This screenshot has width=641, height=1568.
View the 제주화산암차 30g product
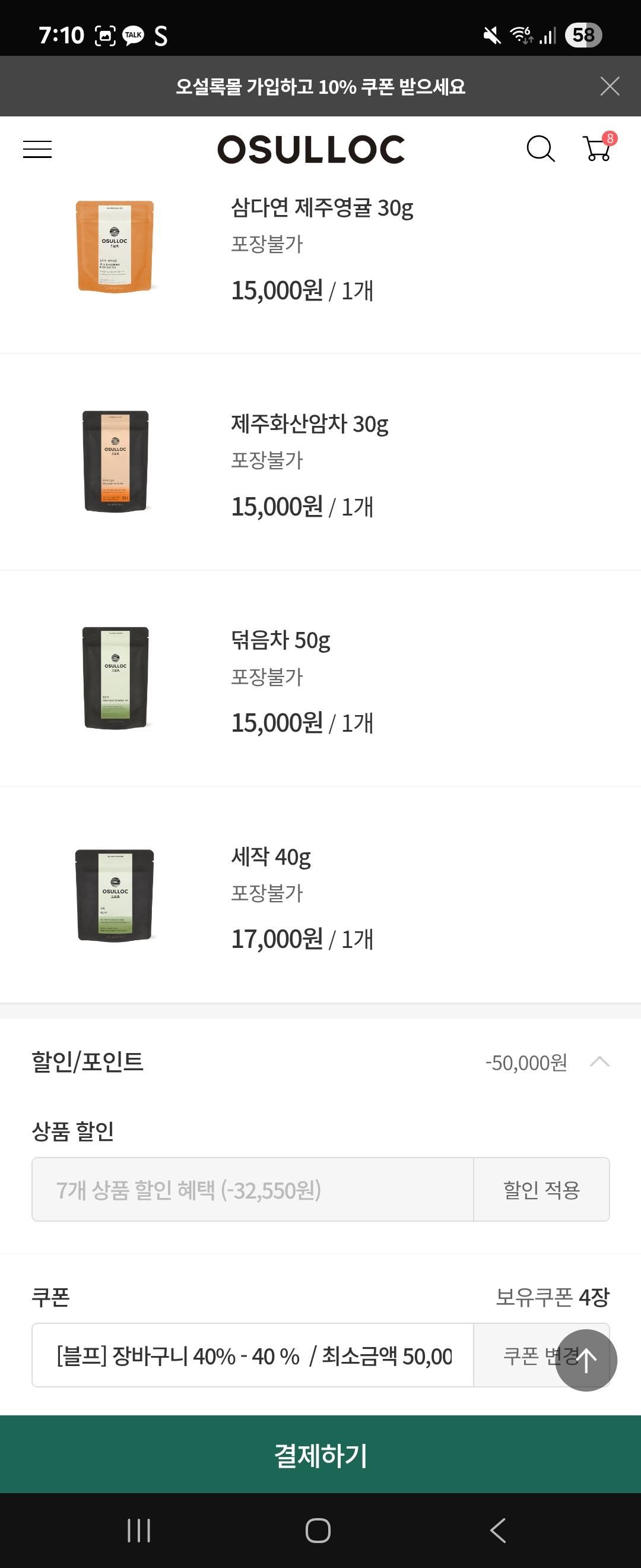(310, 423)
